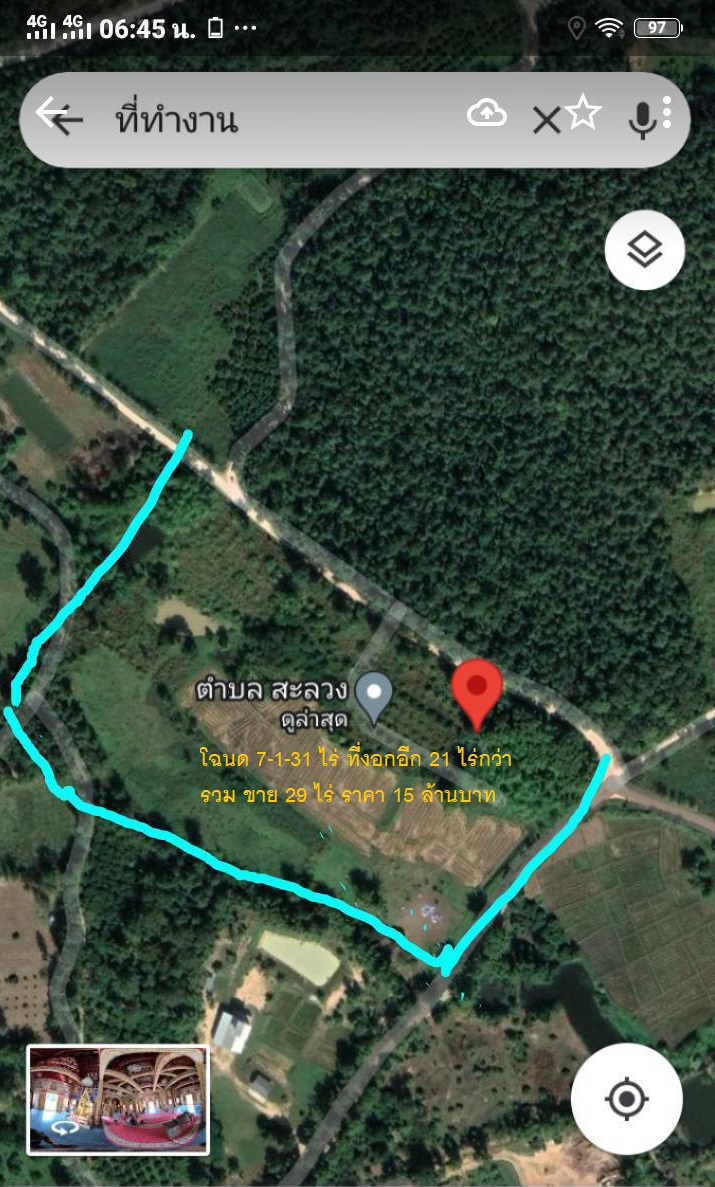Image resolution: width=715 pixels, height=1187 pixels.
Task: Start voice search with the microphone
Action: coord(643,120)
